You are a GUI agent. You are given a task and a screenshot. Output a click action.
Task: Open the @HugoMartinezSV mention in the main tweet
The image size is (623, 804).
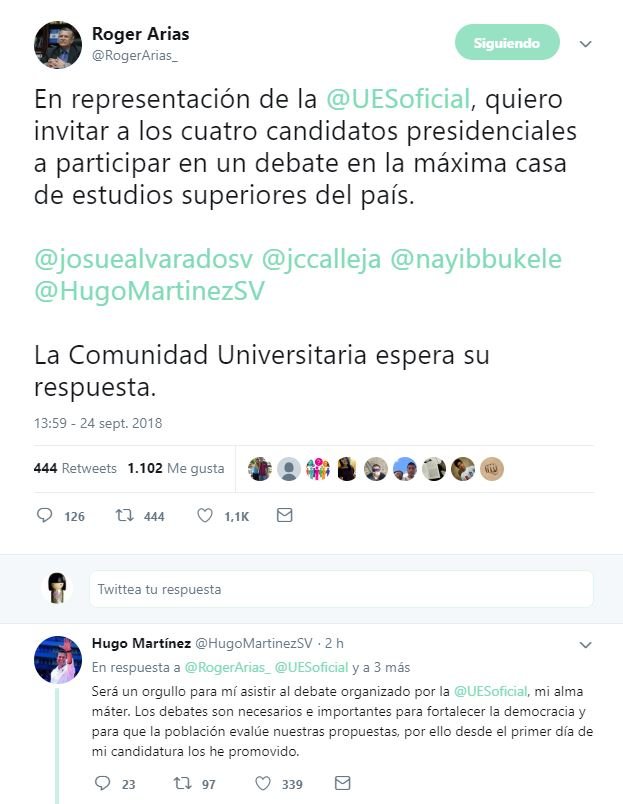pyautogui.click(x=149, y=292)
